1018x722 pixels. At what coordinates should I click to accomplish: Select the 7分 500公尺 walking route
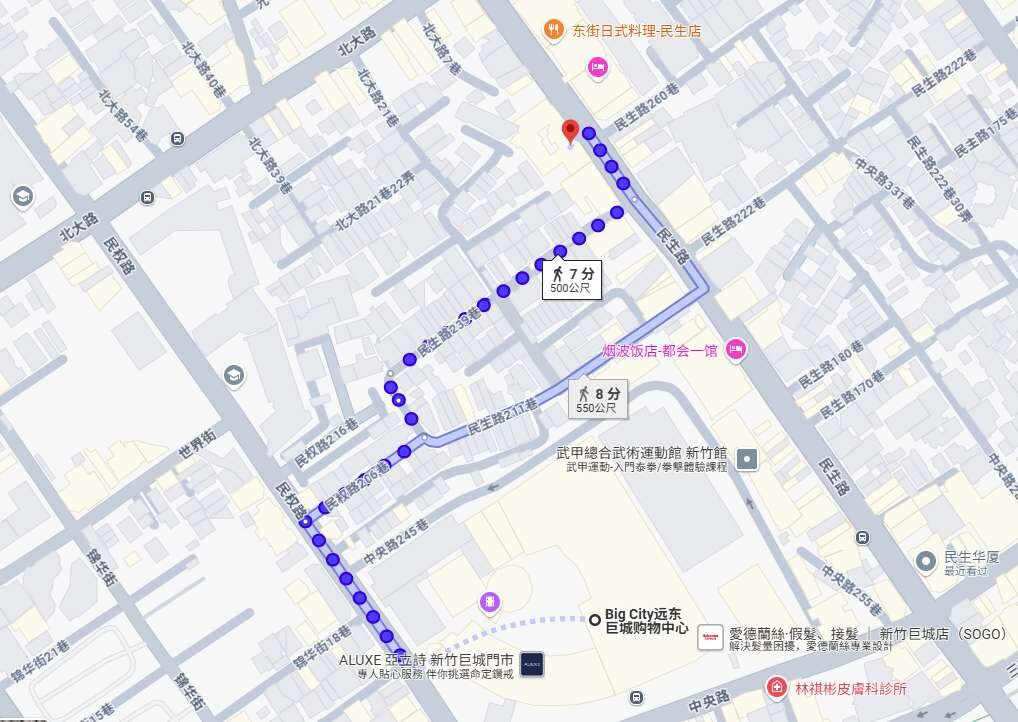pos(571,280)
